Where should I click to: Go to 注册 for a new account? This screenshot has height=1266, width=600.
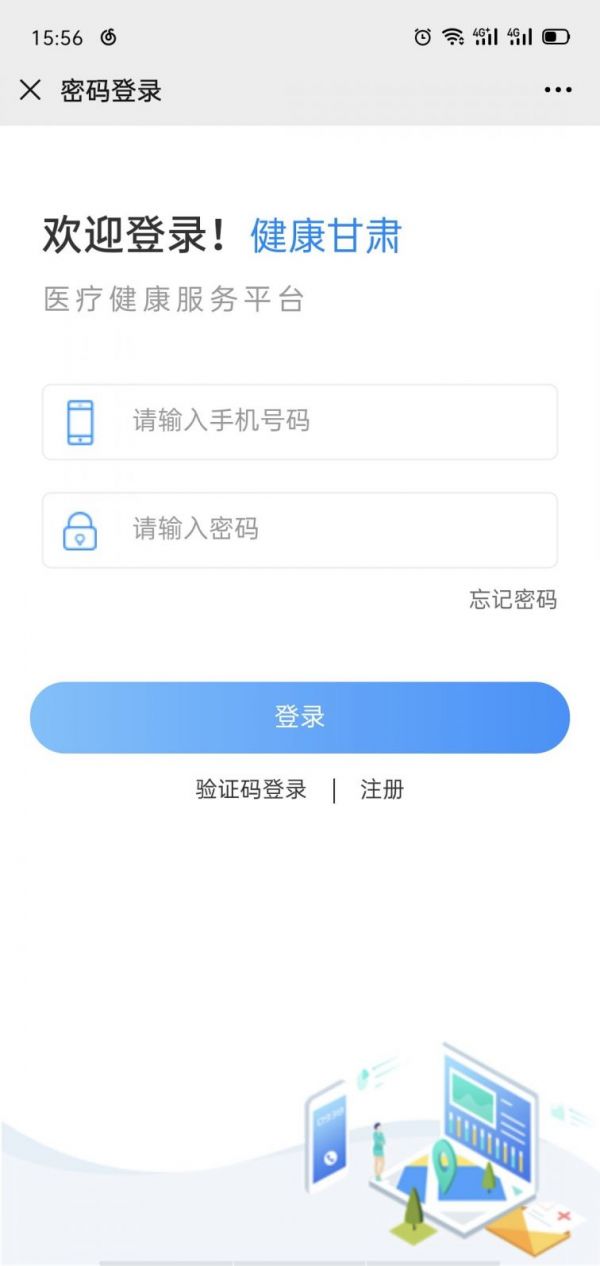[x=382, y=790]
